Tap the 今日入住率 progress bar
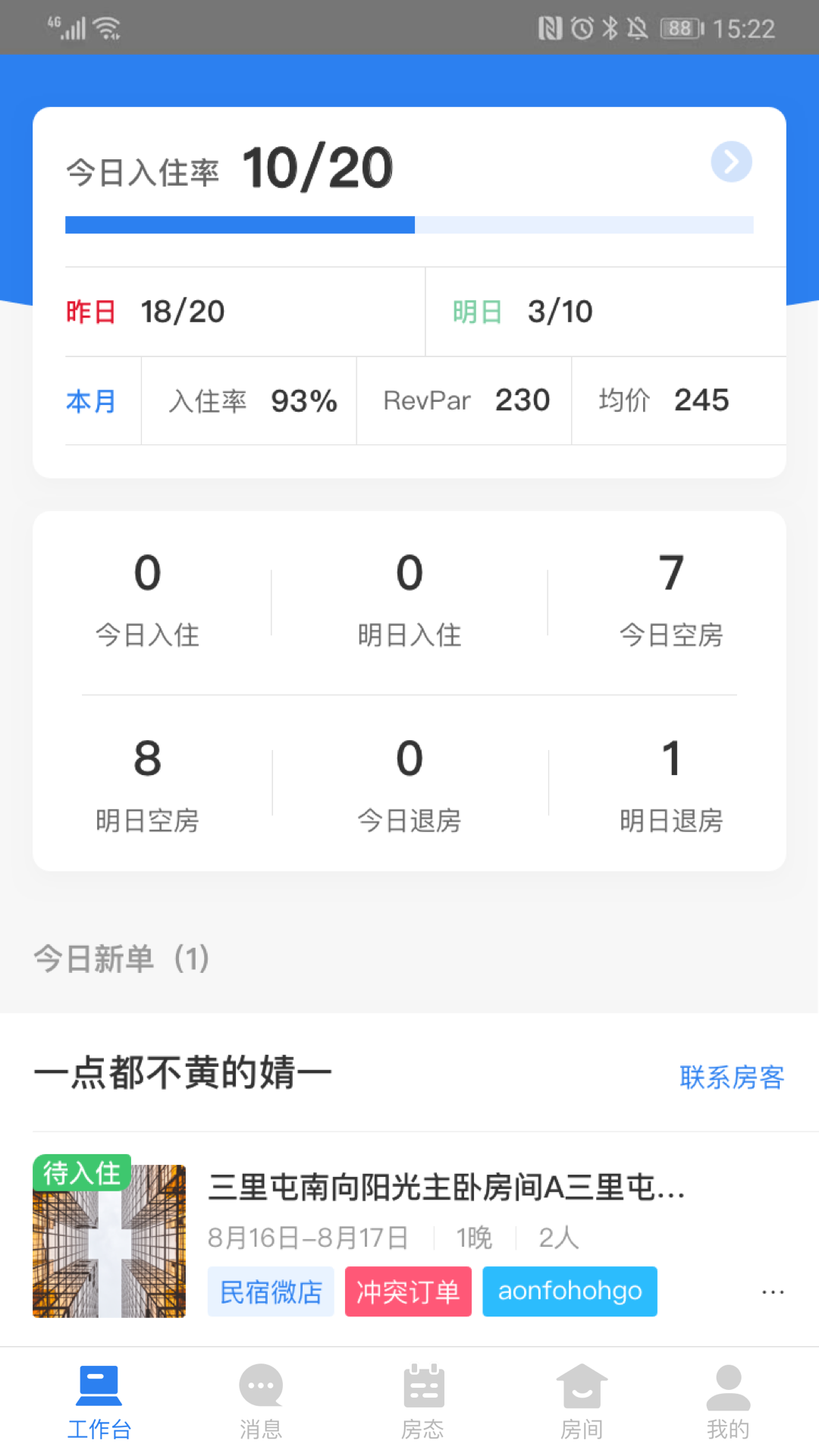Screen dimensions: 819x1456 pos(409,223)
